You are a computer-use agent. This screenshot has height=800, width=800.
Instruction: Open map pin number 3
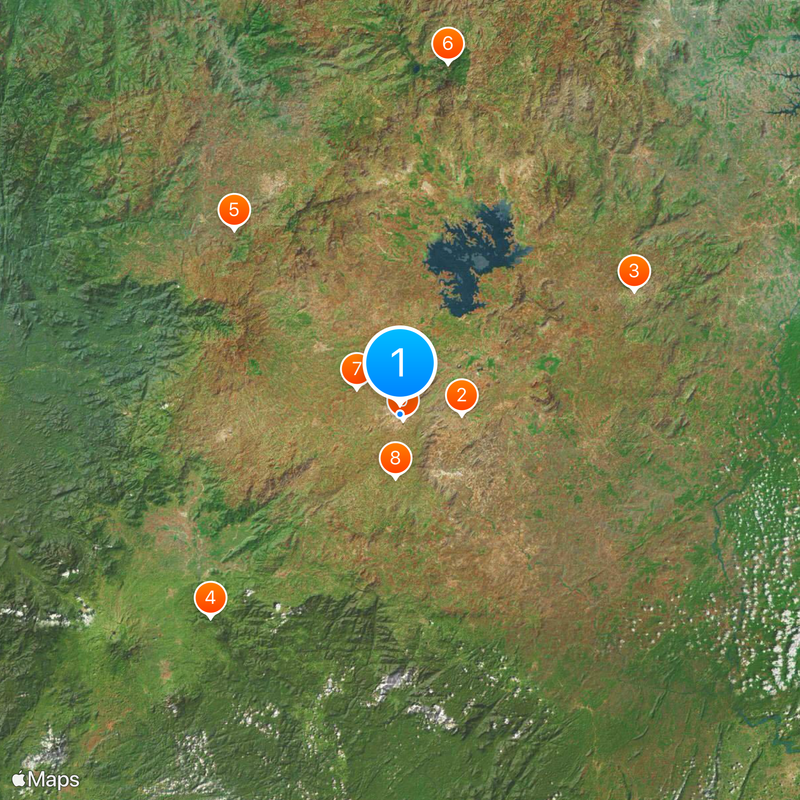point(633,271)
